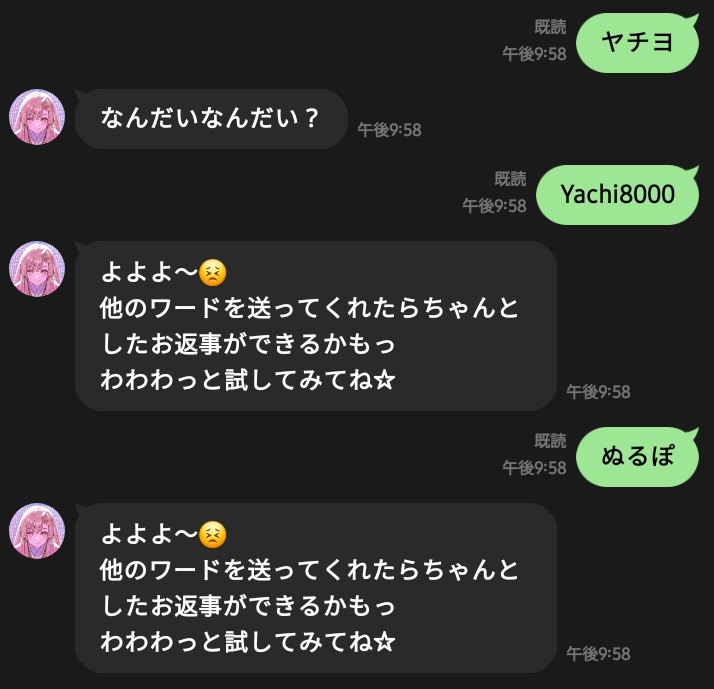The width and height of the screenshot is (714, 689).
Task: Open profile avatar of reply after ぬるぽ
Action: [37, 531]
